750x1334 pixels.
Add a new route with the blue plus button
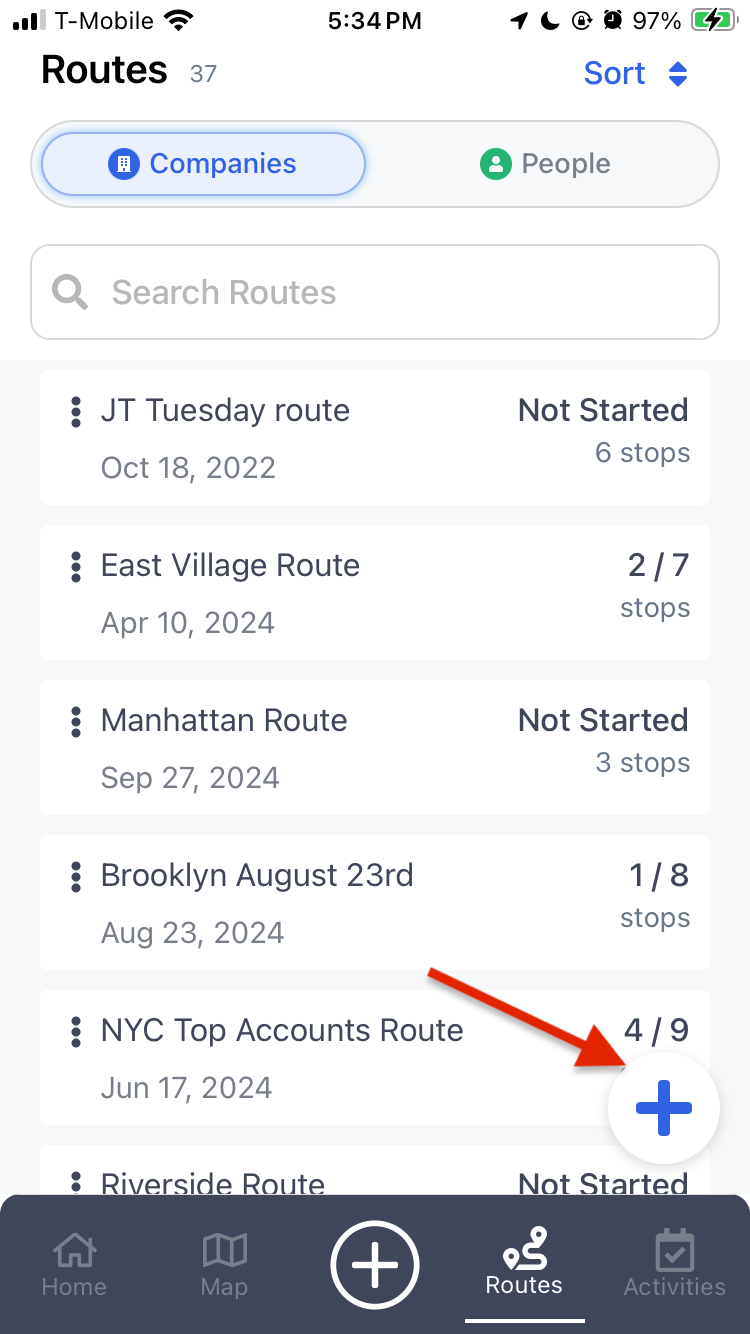click(664, 1108)
